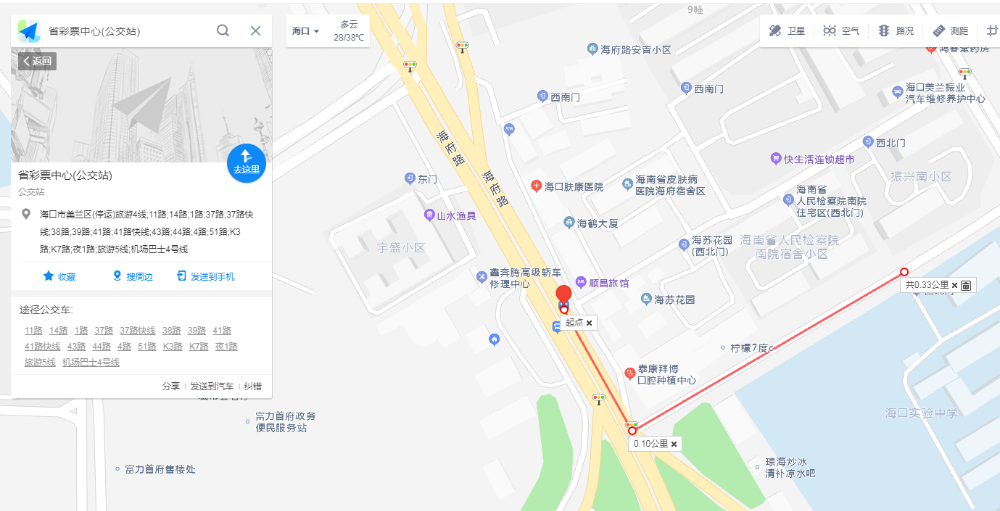Image resolution: width=1000 pixels, height=511 pixels.
Task: Save the bus stop with 收藏
Action: (58, 276)
